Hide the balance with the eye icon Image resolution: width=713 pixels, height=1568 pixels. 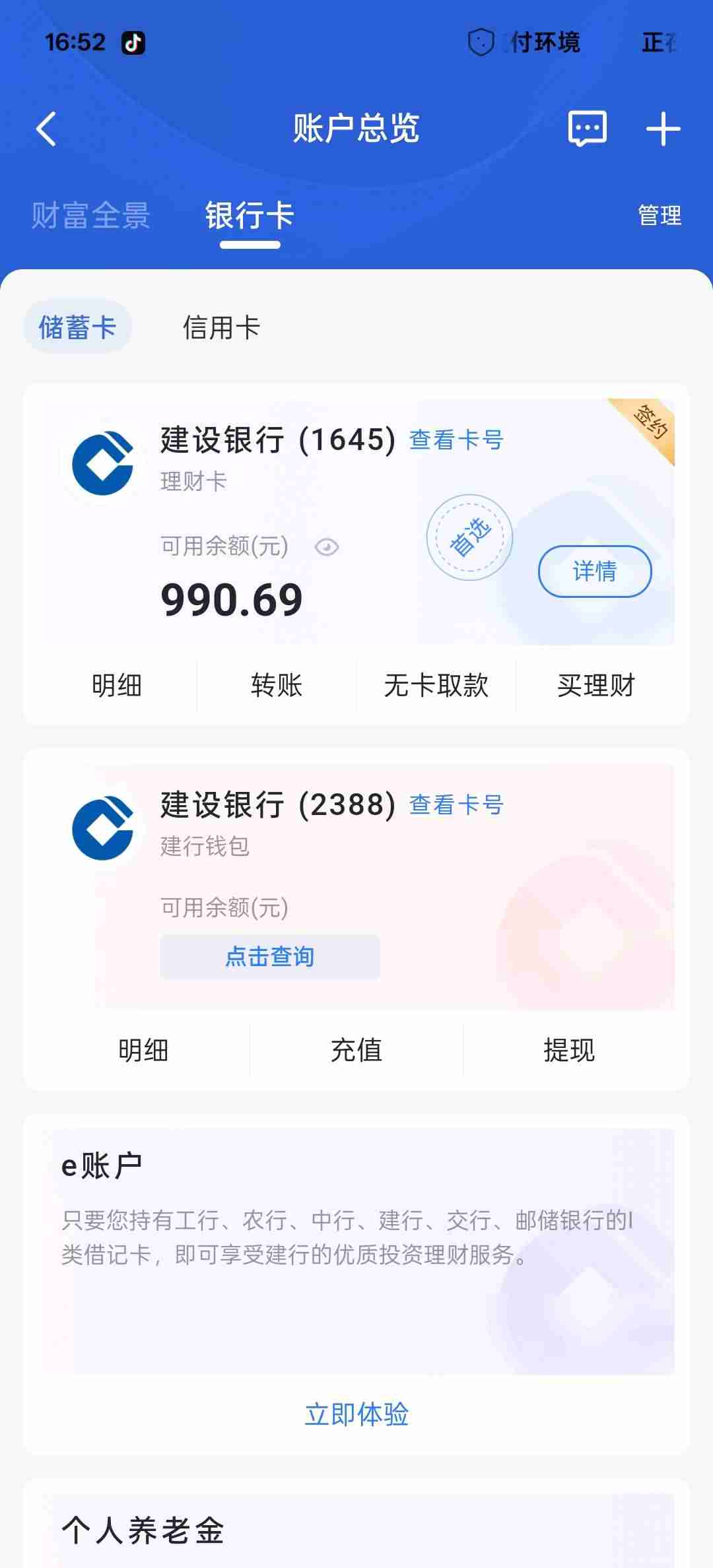click(x=327, y=547)
